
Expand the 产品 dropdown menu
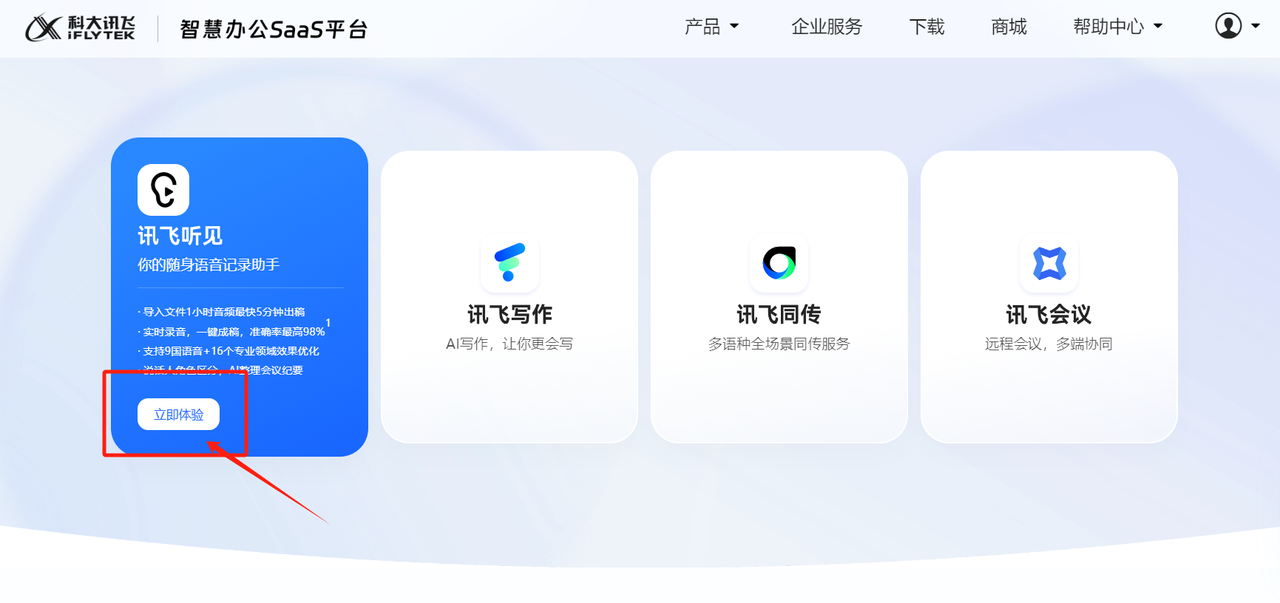click(711, 27)
